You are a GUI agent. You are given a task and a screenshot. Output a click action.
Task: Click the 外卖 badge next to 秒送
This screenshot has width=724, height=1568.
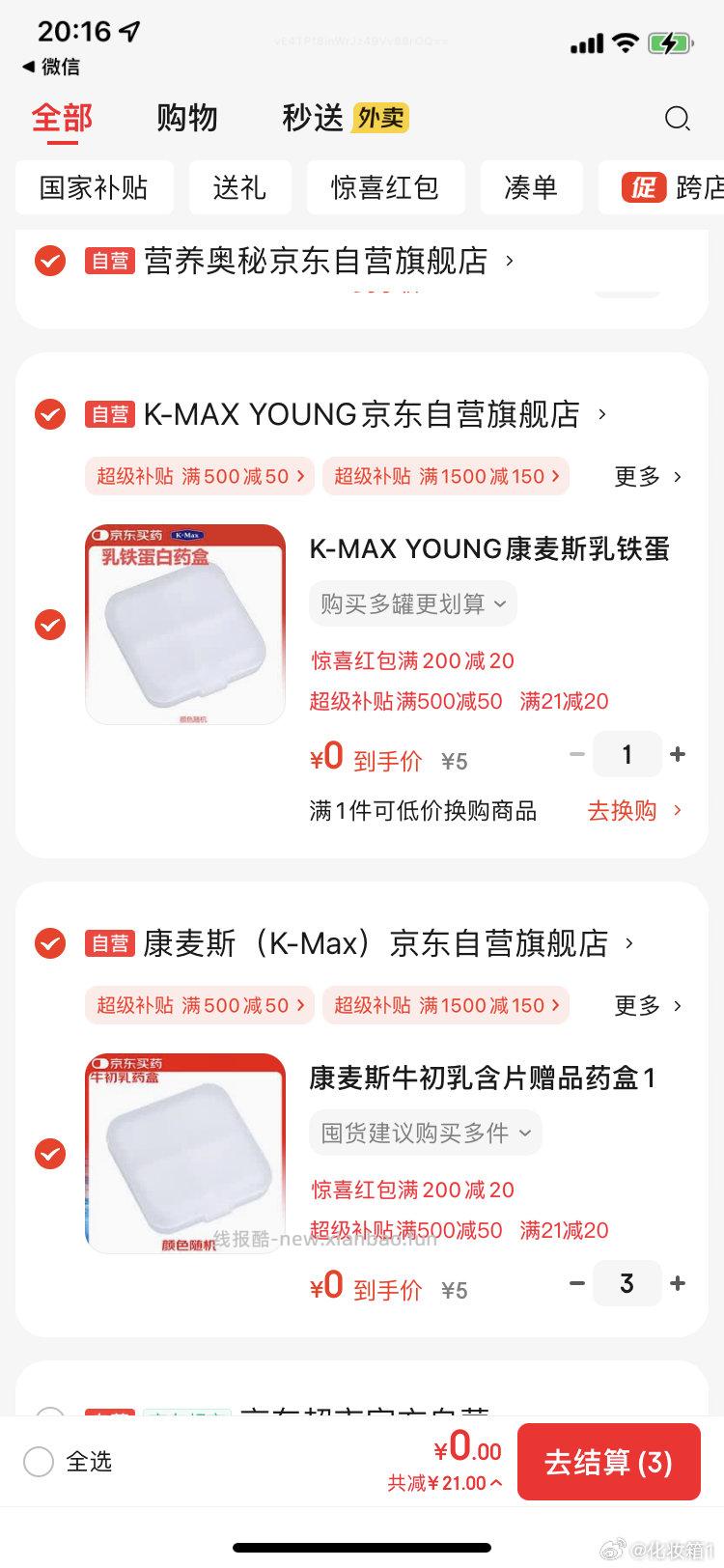(380, 117)
